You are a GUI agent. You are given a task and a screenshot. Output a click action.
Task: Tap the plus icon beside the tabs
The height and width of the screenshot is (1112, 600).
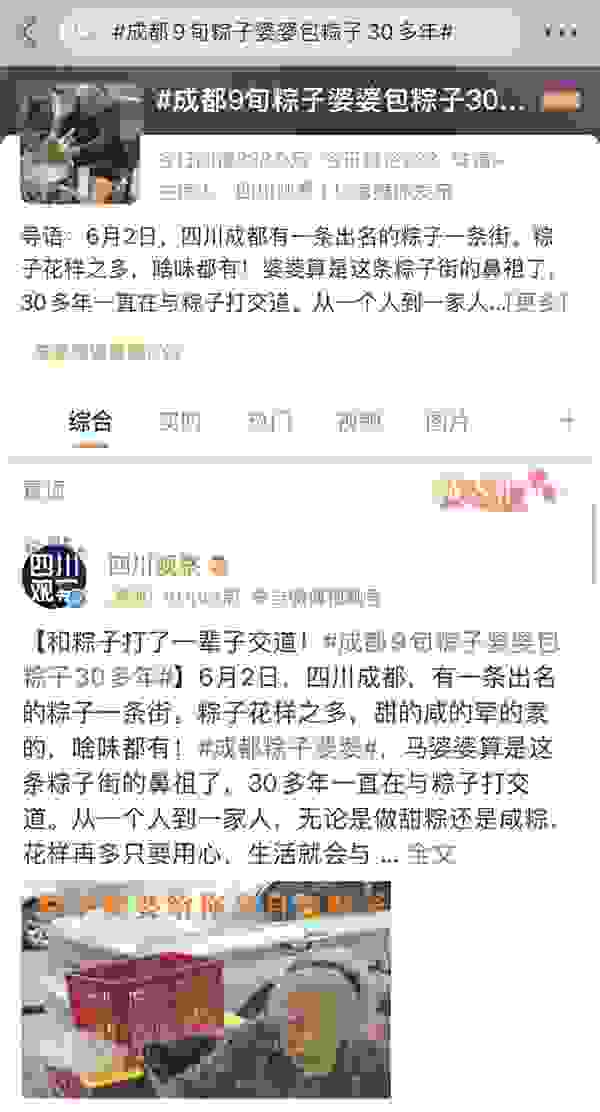click(567, 421)
